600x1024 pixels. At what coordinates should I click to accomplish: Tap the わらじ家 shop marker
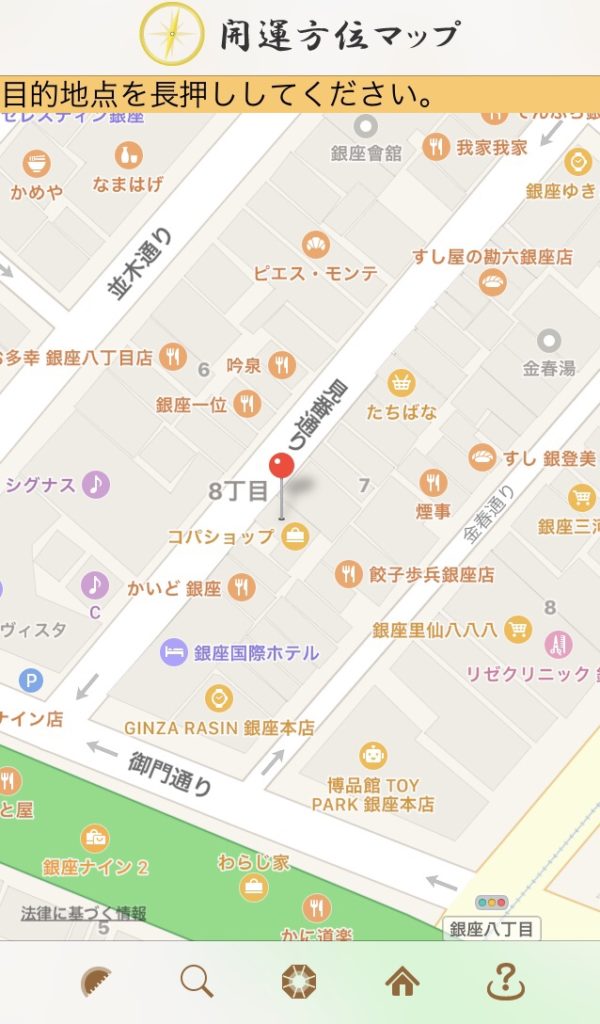pyautogui.click(x=254, y=886)
